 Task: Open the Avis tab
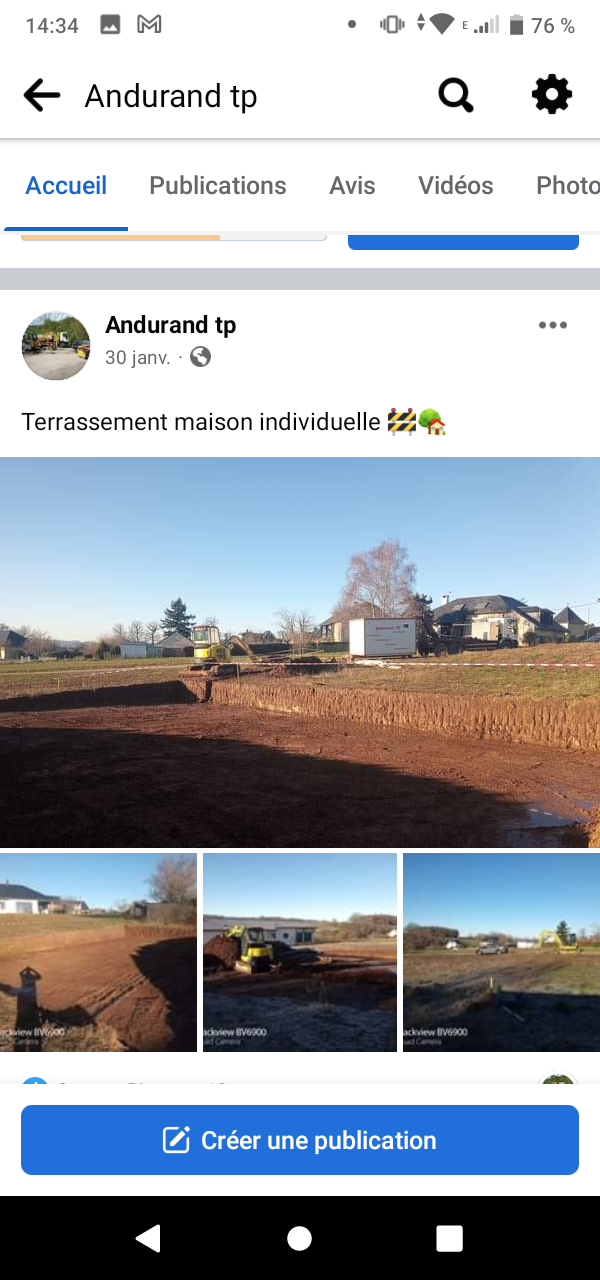click(352, 186)
